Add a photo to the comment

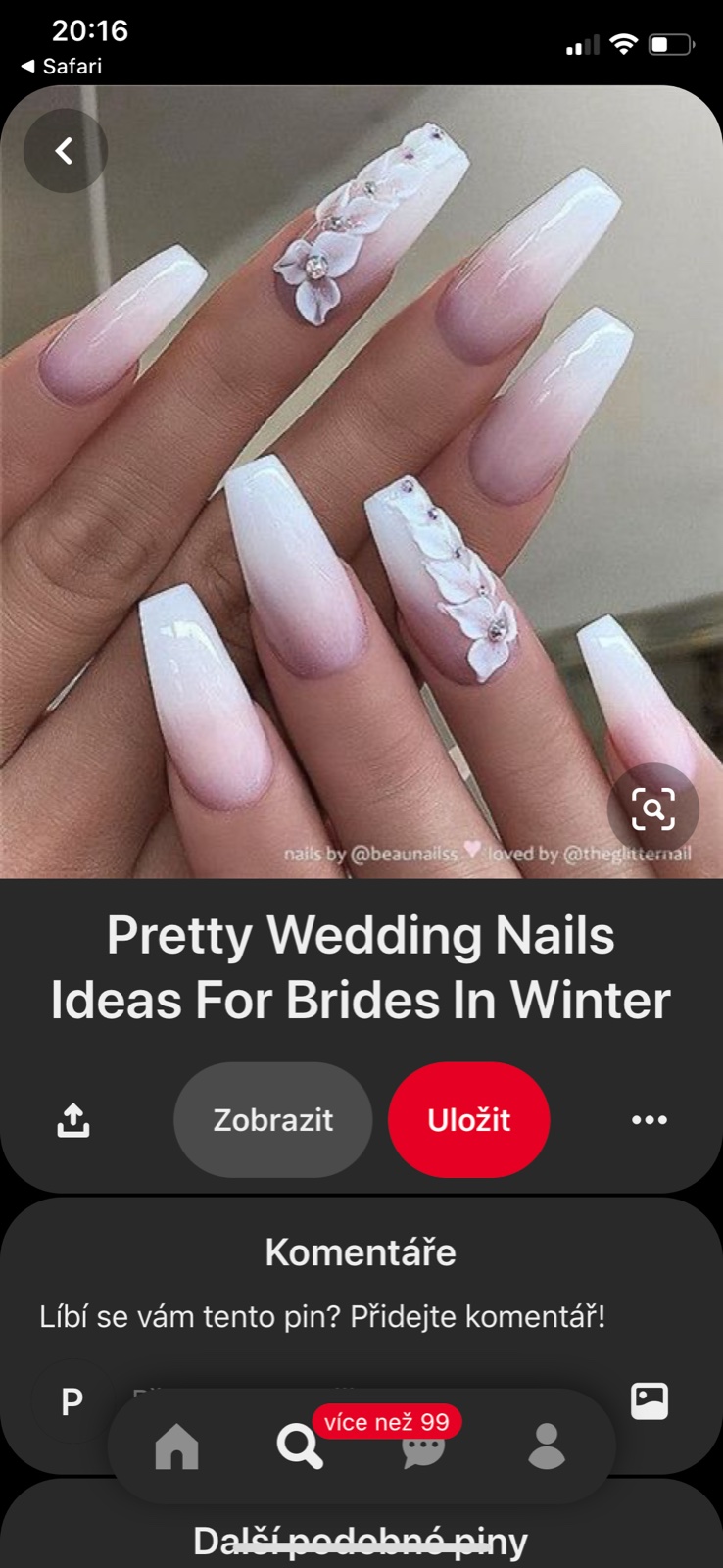[649, 1401]
